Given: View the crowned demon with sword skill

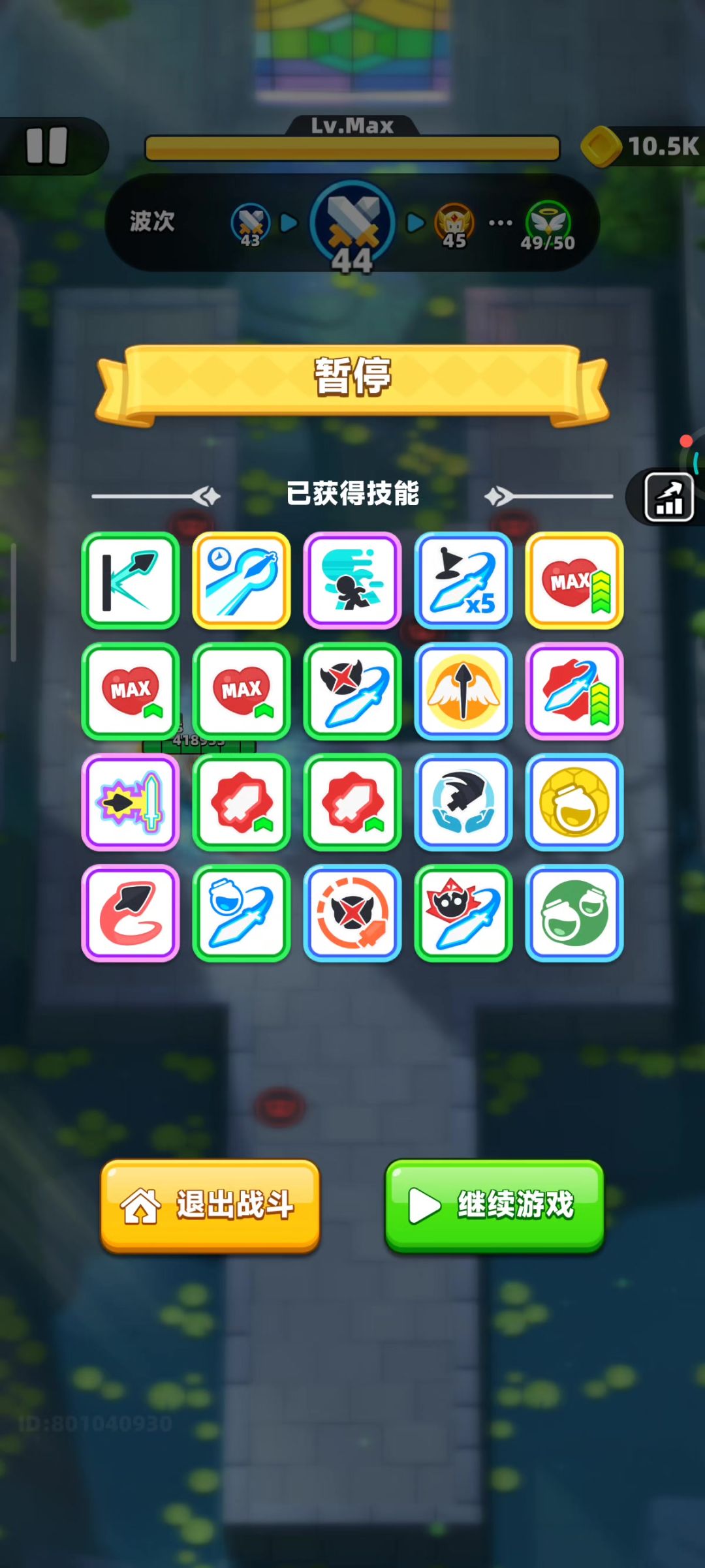Looking at the screenshot, I should 463,913.
